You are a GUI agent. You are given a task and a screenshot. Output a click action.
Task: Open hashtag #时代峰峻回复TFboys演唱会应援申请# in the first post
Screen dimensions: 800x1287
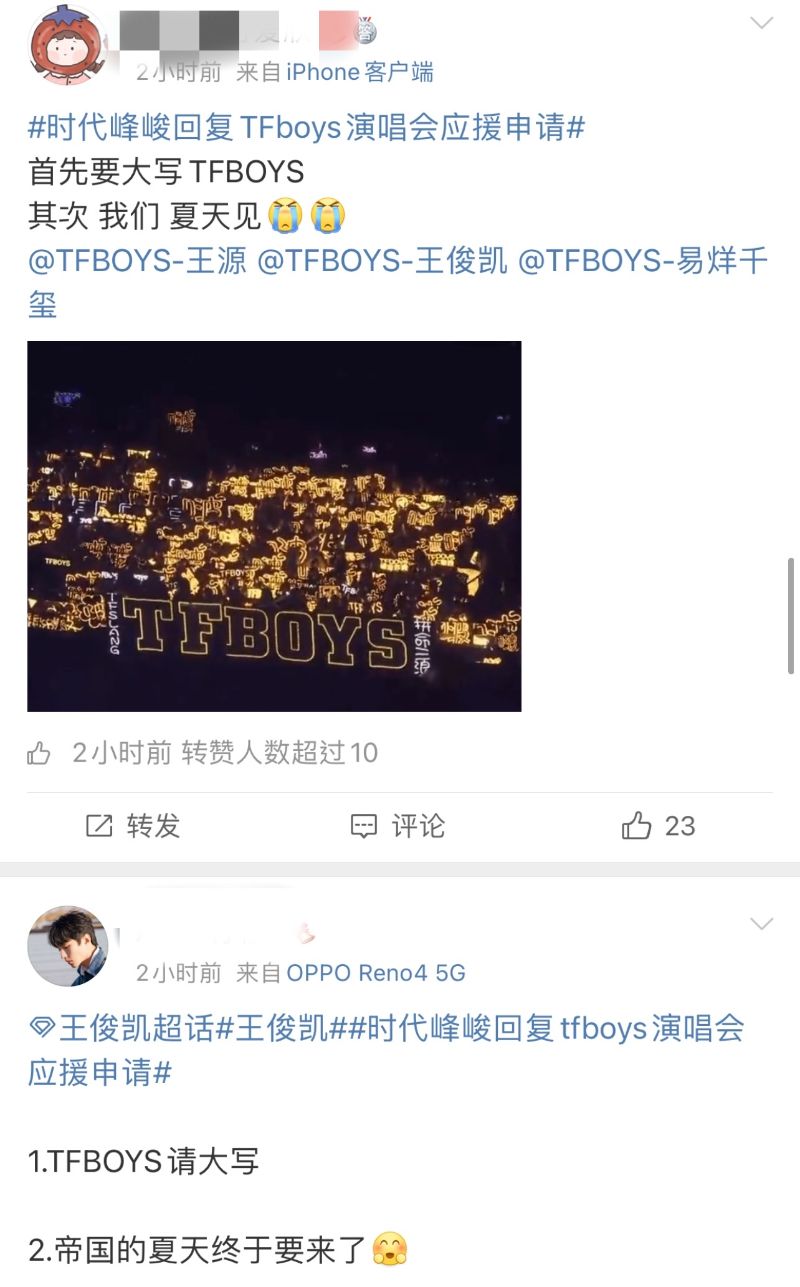306,127
